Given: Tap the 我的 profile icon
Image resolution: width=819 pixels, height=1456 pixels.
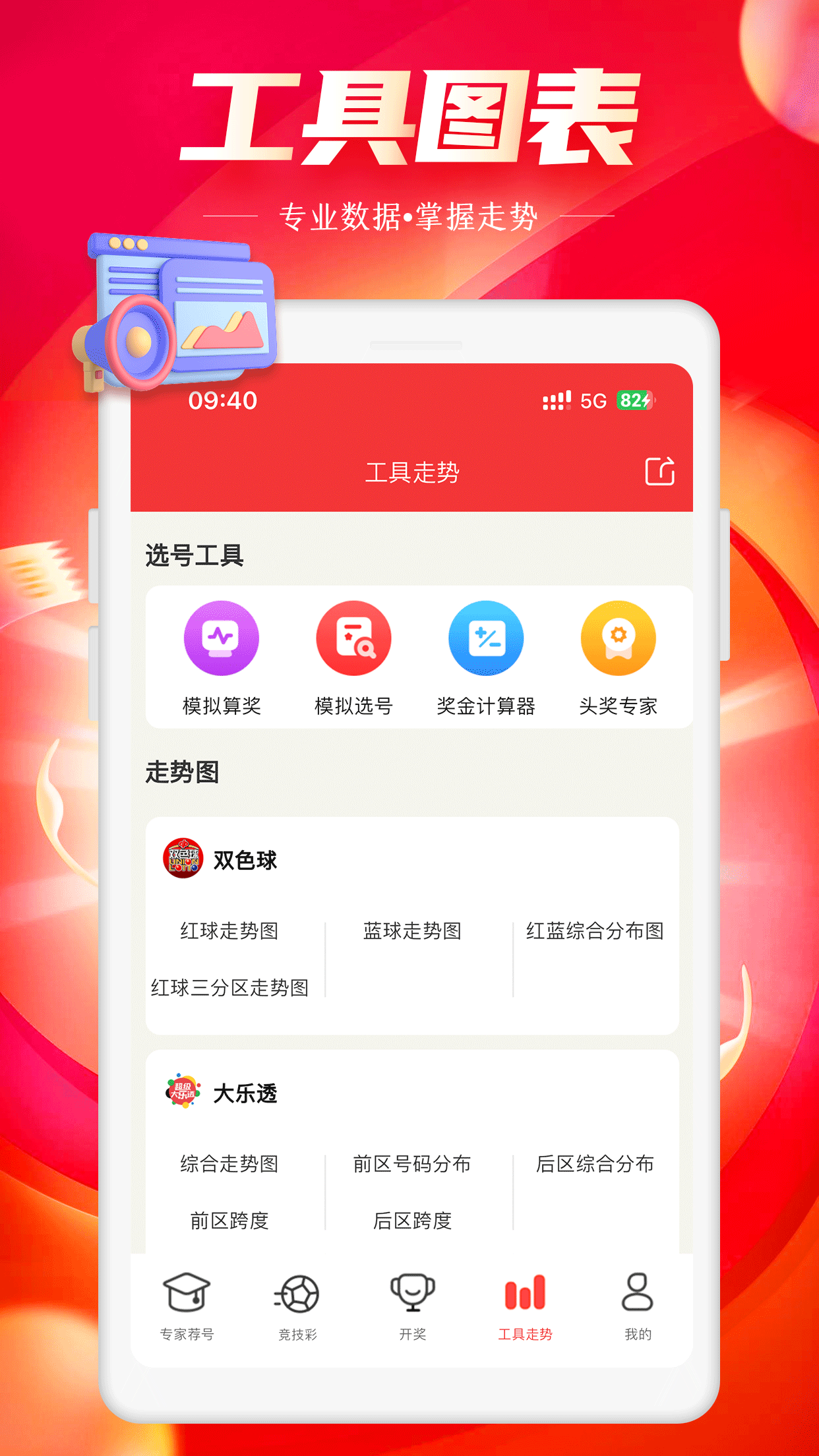Looking at the screenshot, I should point(636,1290).
